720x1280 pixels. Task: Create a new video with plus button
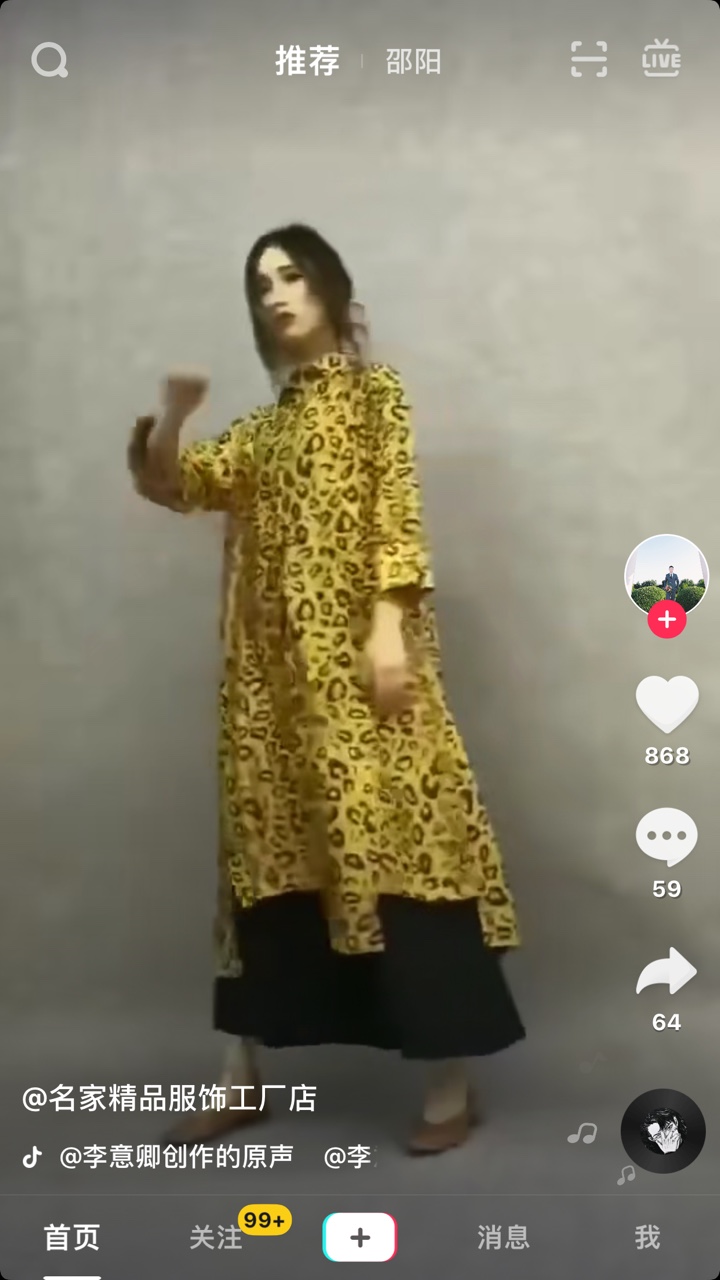[360, 1238]
